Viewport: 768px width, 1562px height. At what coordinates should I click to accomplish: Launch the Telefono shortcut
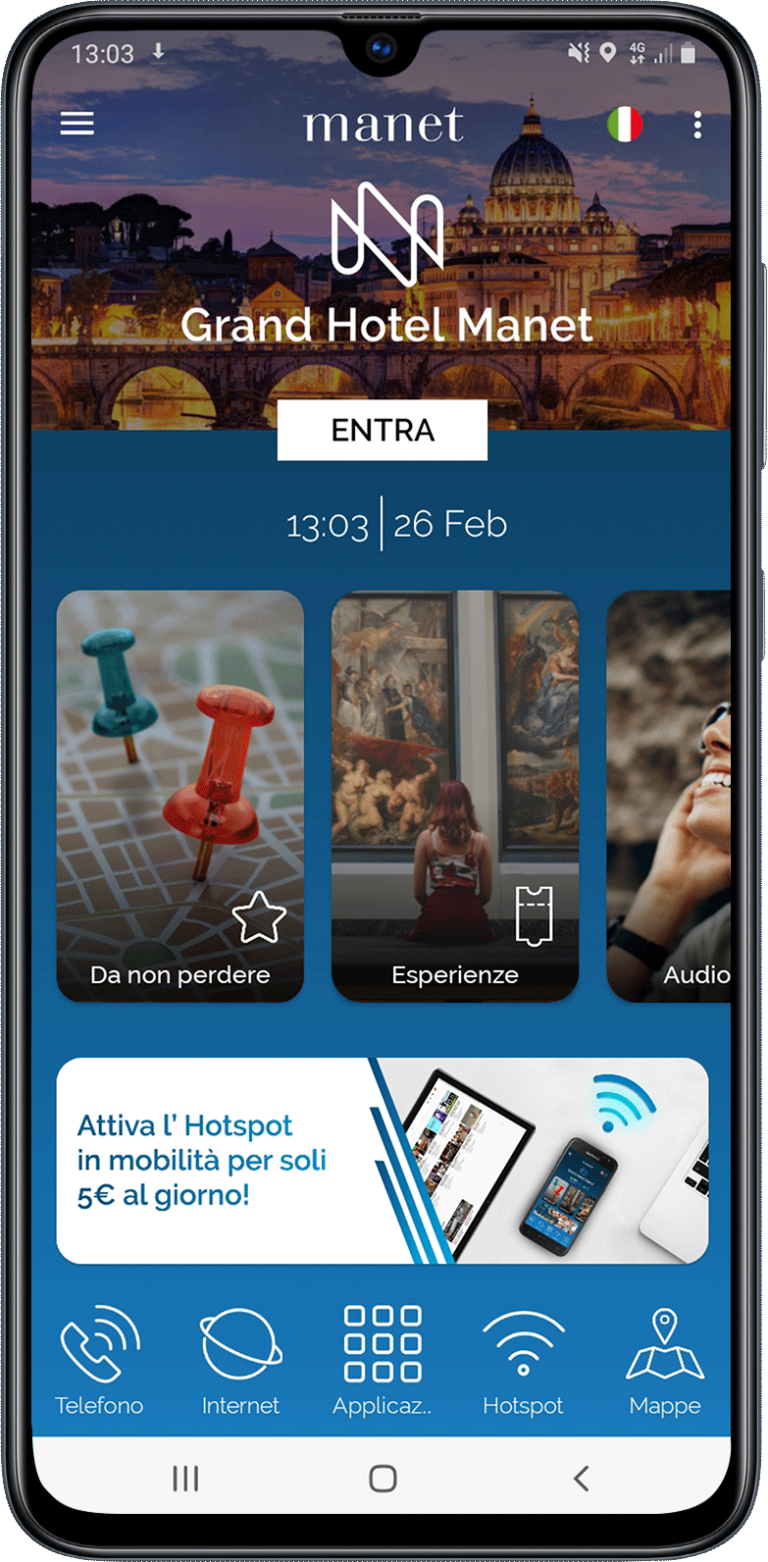pos(99,1360)
